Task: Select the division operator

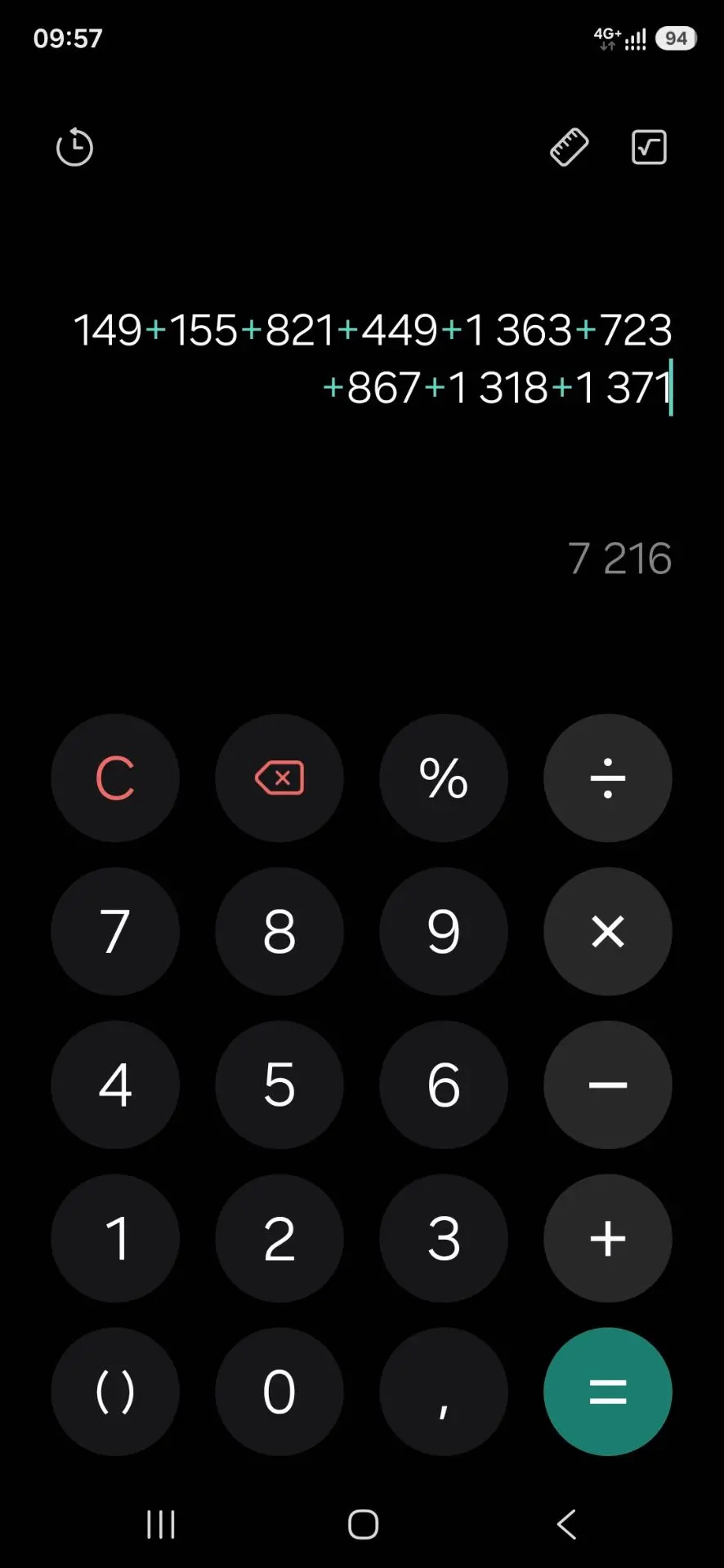Action: (608, 778)
